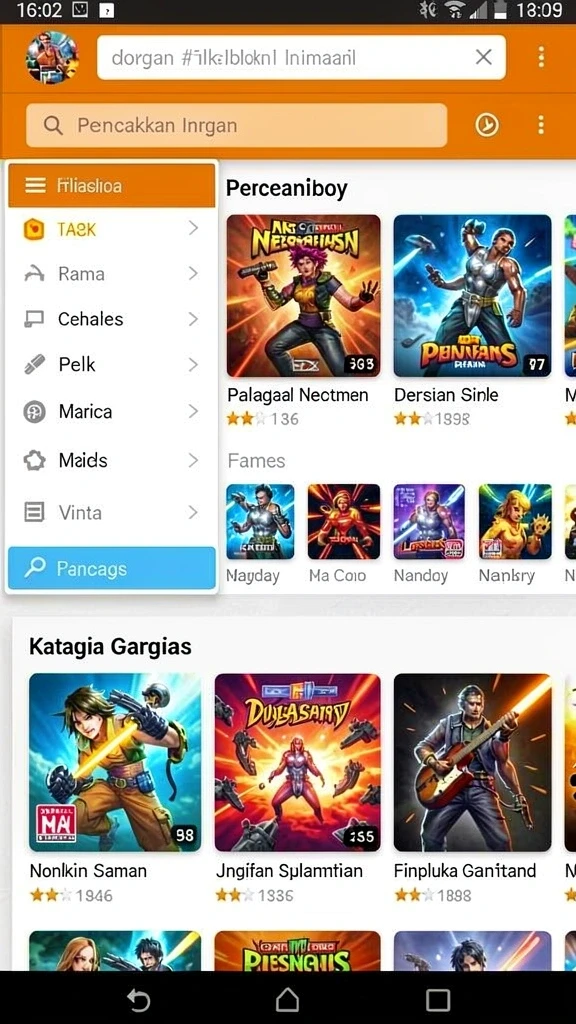Go to the Pelk menu entry
Image resolution: width=576 pixels, height=1024 pixels.
click(x=112, y=364)
